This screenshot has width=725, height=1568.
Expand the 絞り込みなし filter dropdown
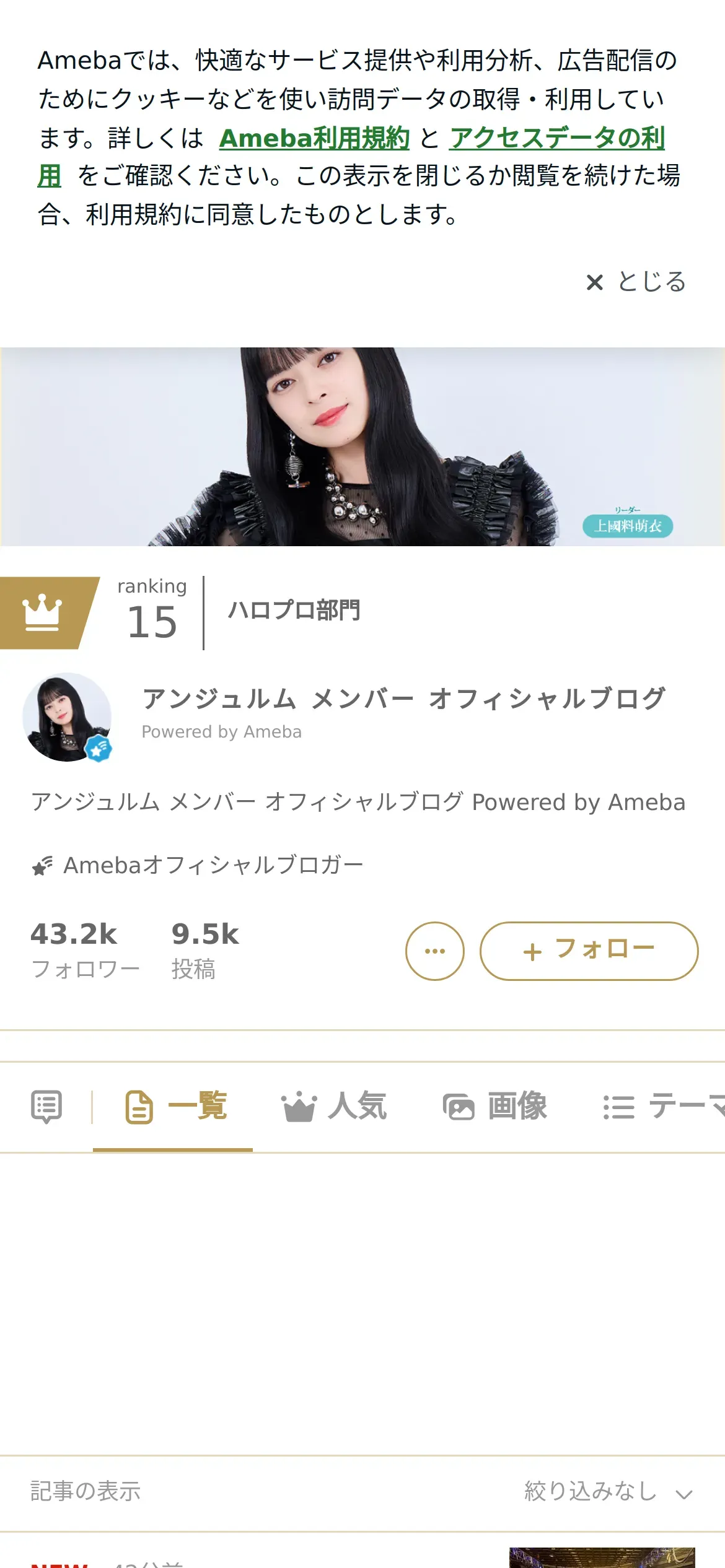click(x=608, y=1492)
